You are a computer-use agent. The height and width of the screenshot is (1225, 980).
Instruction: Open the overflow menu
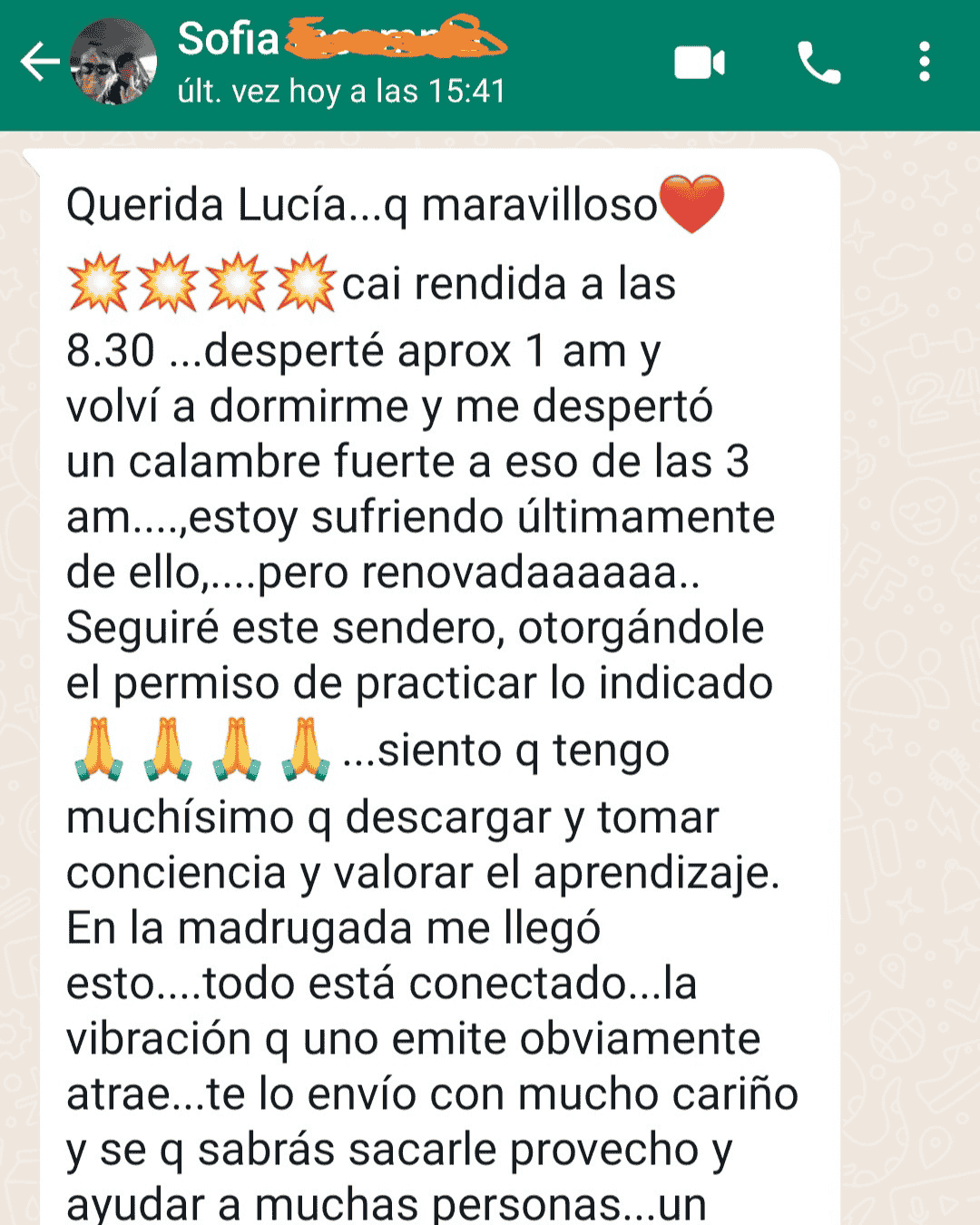click(x=924, y=63)
